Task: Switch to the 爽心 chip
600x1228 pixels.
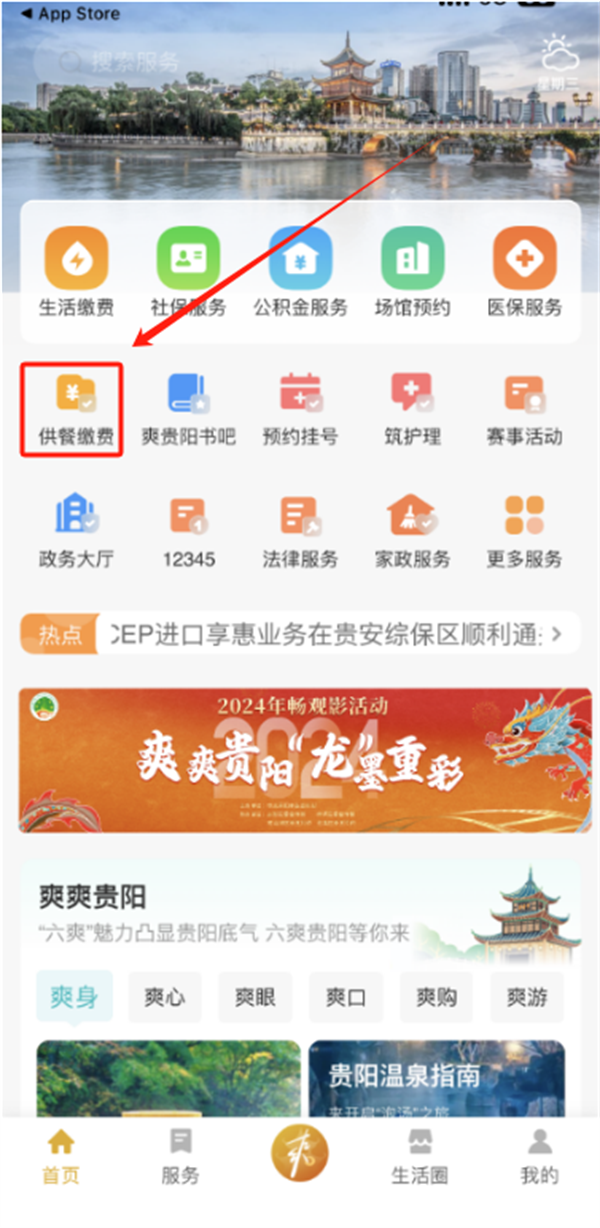Action: pyautogui.click(x=164, y=997)
